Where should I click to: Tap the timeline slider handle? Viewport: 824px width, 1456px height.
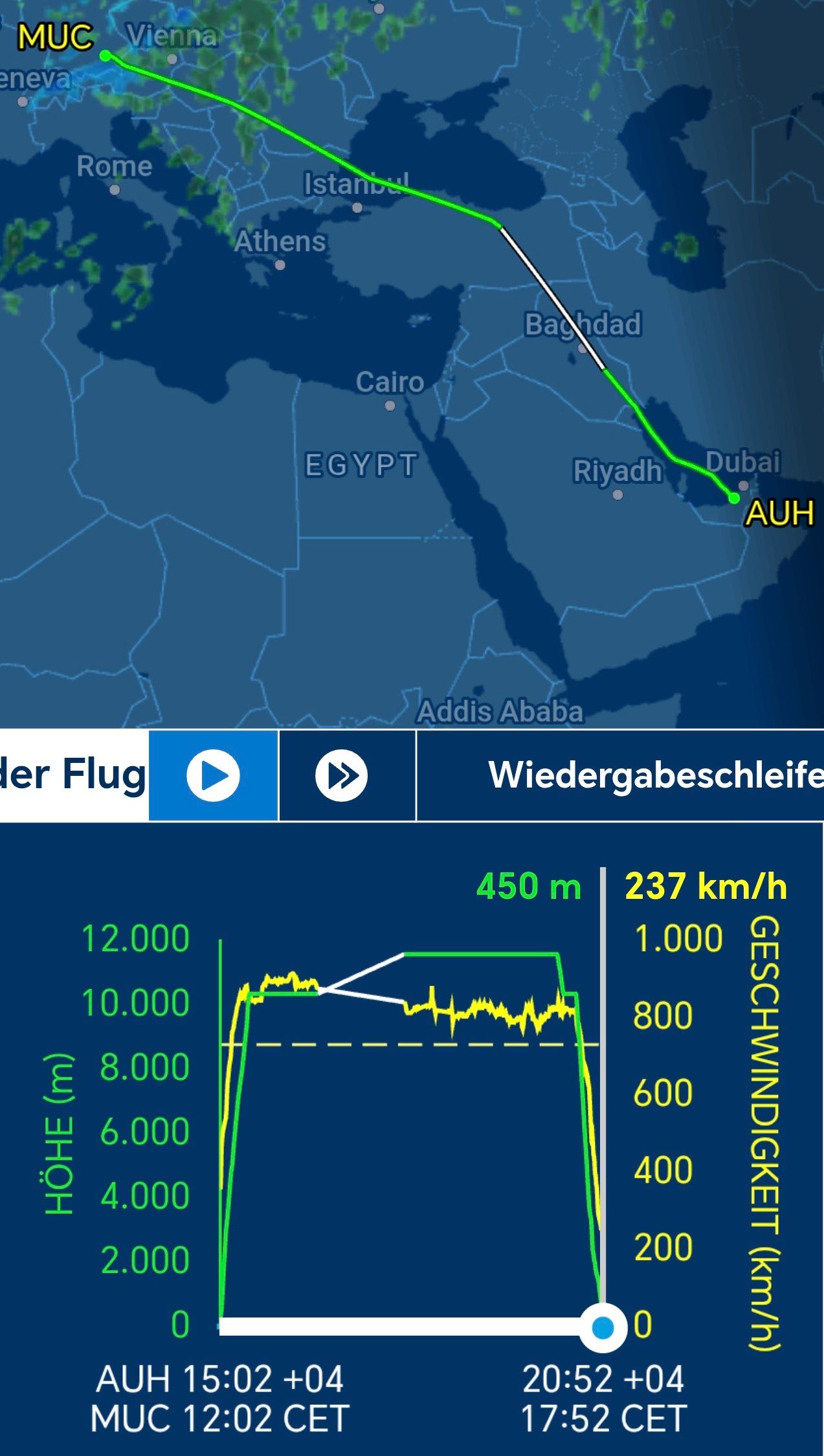coord(603,1328)
